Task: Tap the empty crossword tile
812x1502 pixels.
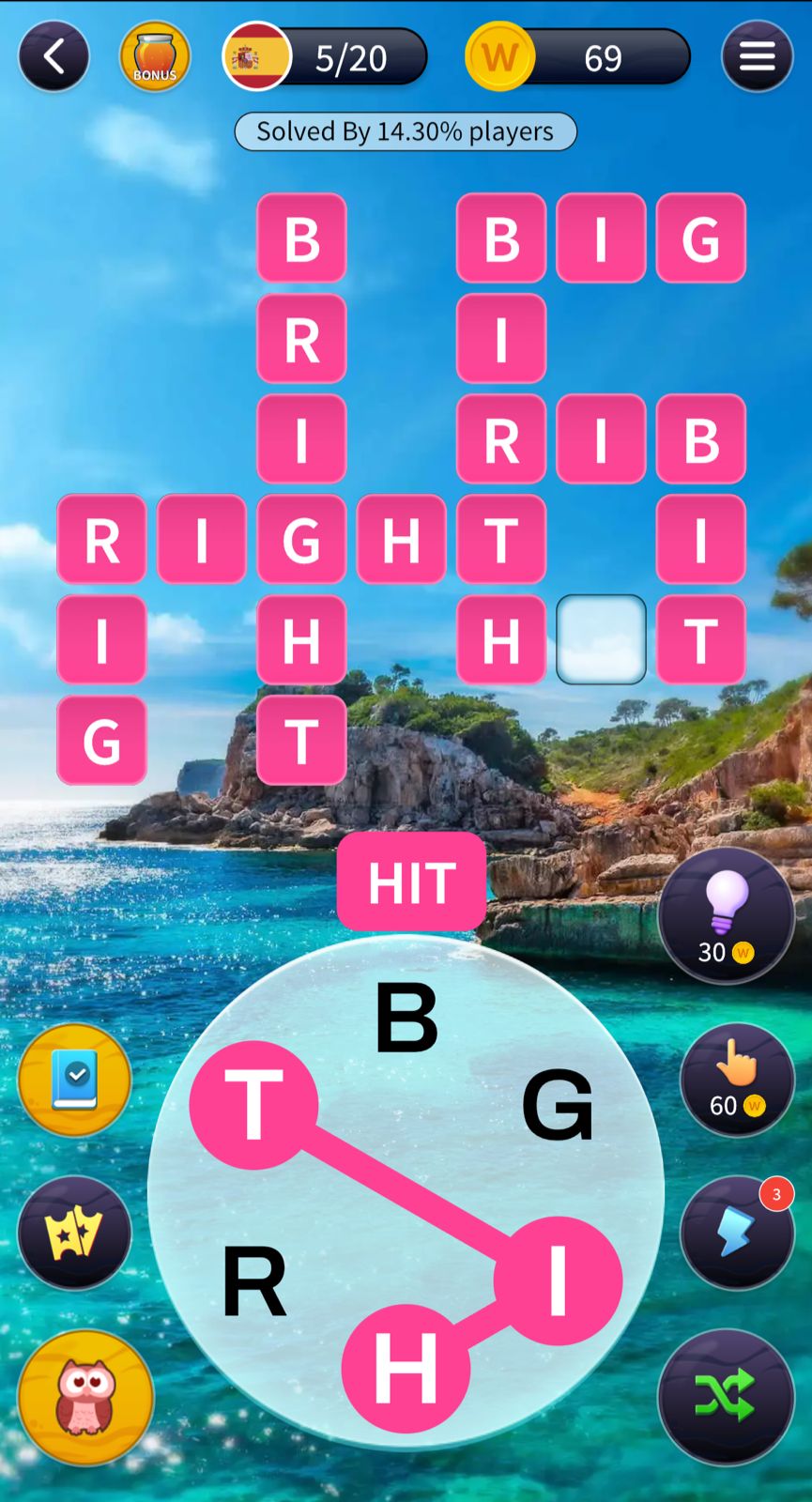Action: pyautogui.click(x=601, y=639)
